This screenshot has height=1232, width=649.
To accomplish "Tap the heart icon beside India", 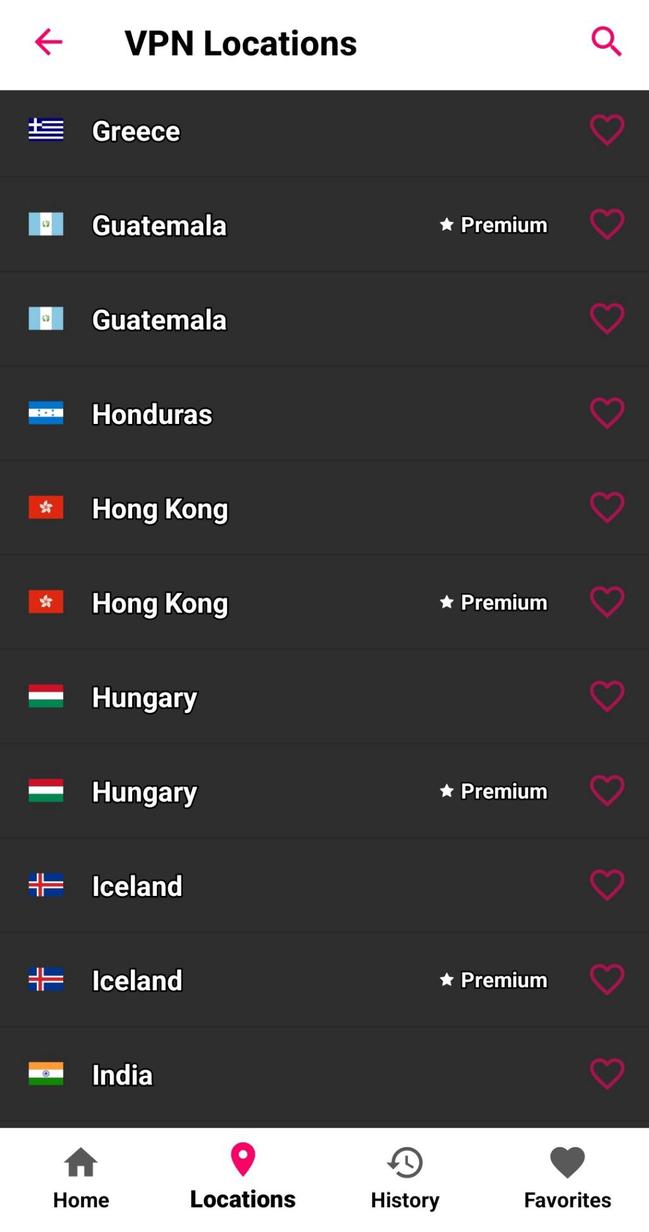I will 606,1074.
